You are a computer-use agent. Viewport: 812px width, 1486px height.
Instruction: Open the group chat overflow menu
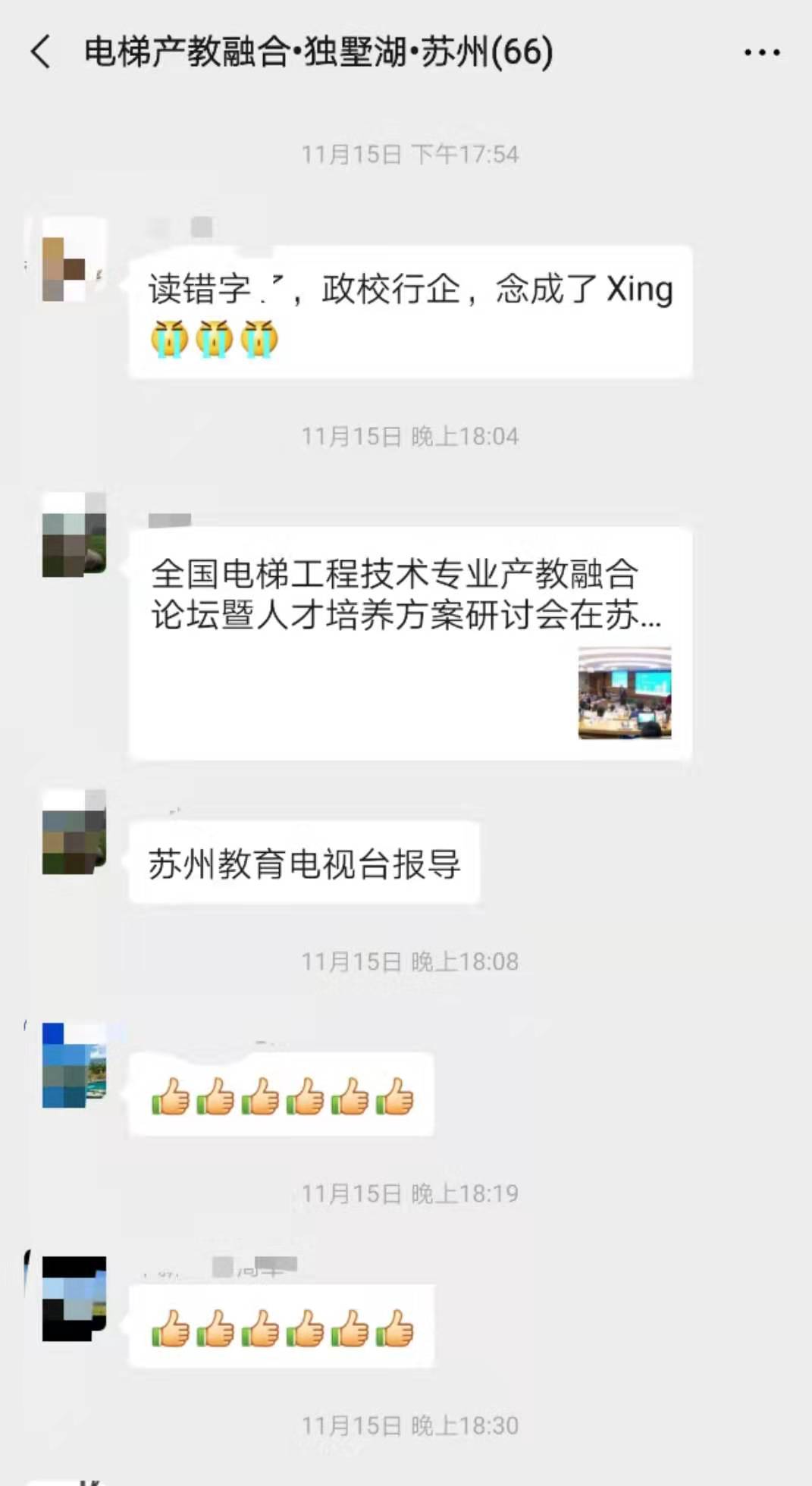tap(761, 52)
